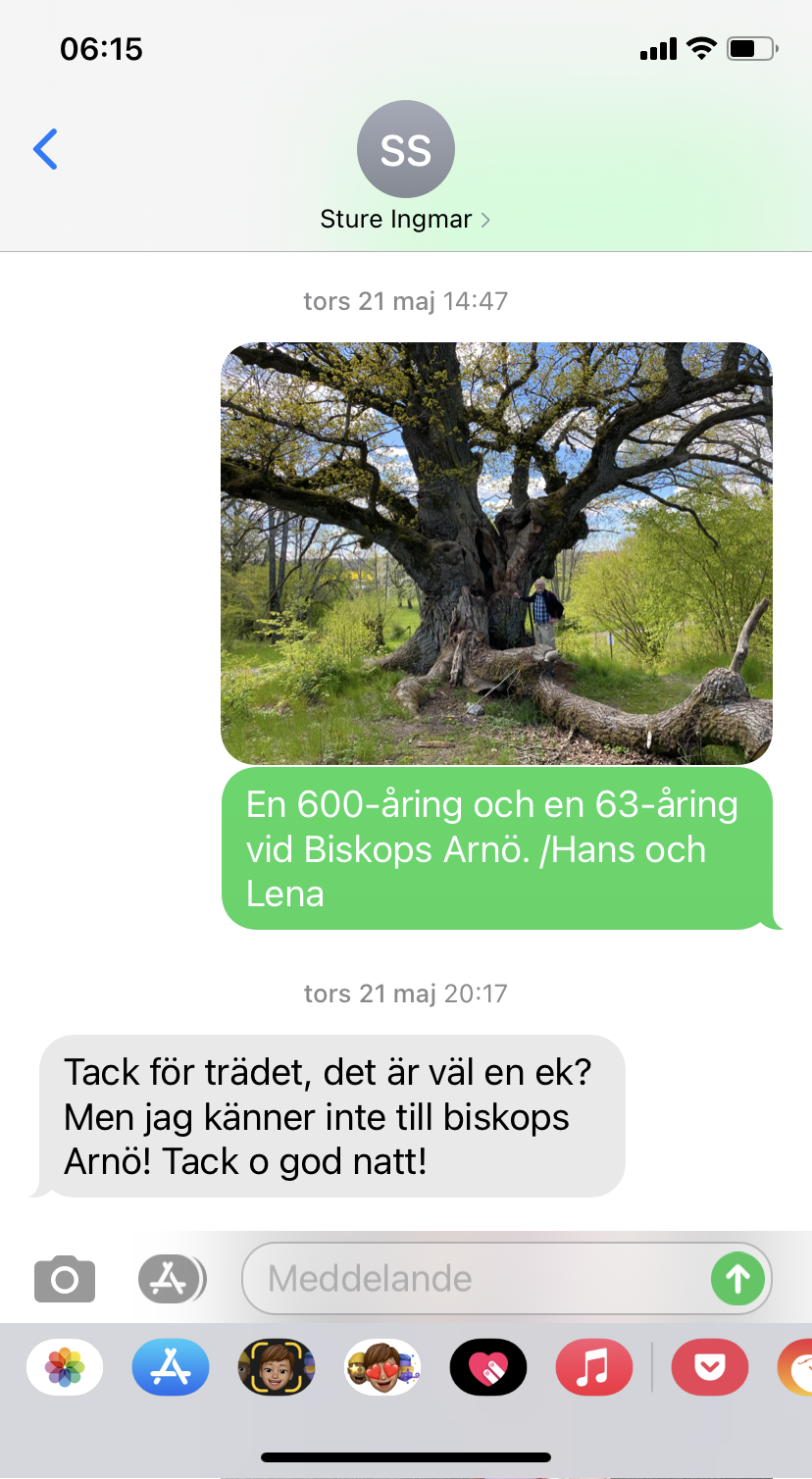Open the Music app in the drawer
The height and width of the screenshot is (1479, 812).
(x=594, y=1367)
